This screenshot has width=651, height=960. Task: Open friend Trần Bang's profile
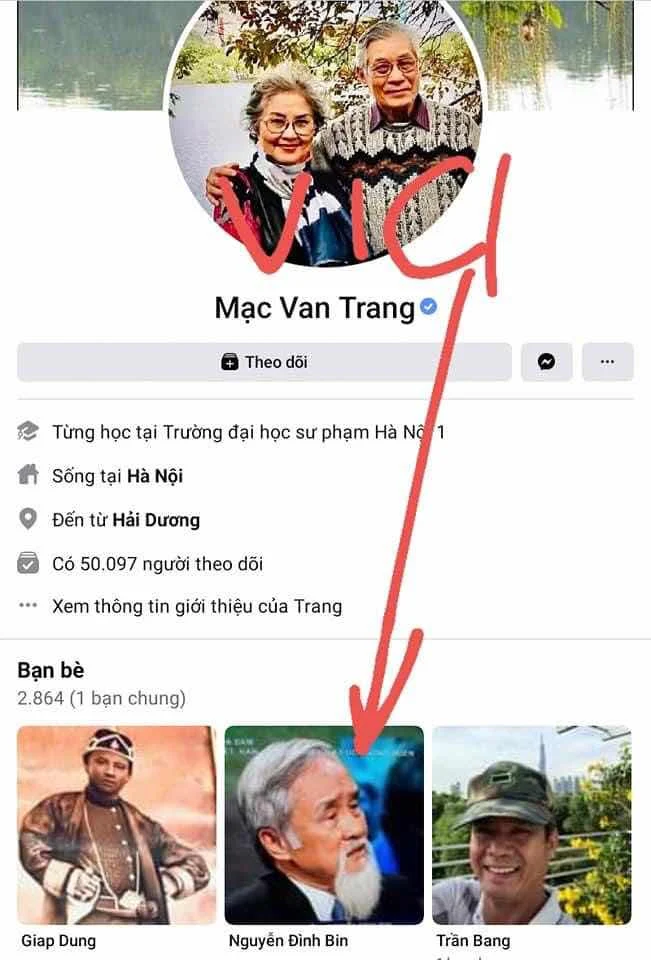(531, 825)
